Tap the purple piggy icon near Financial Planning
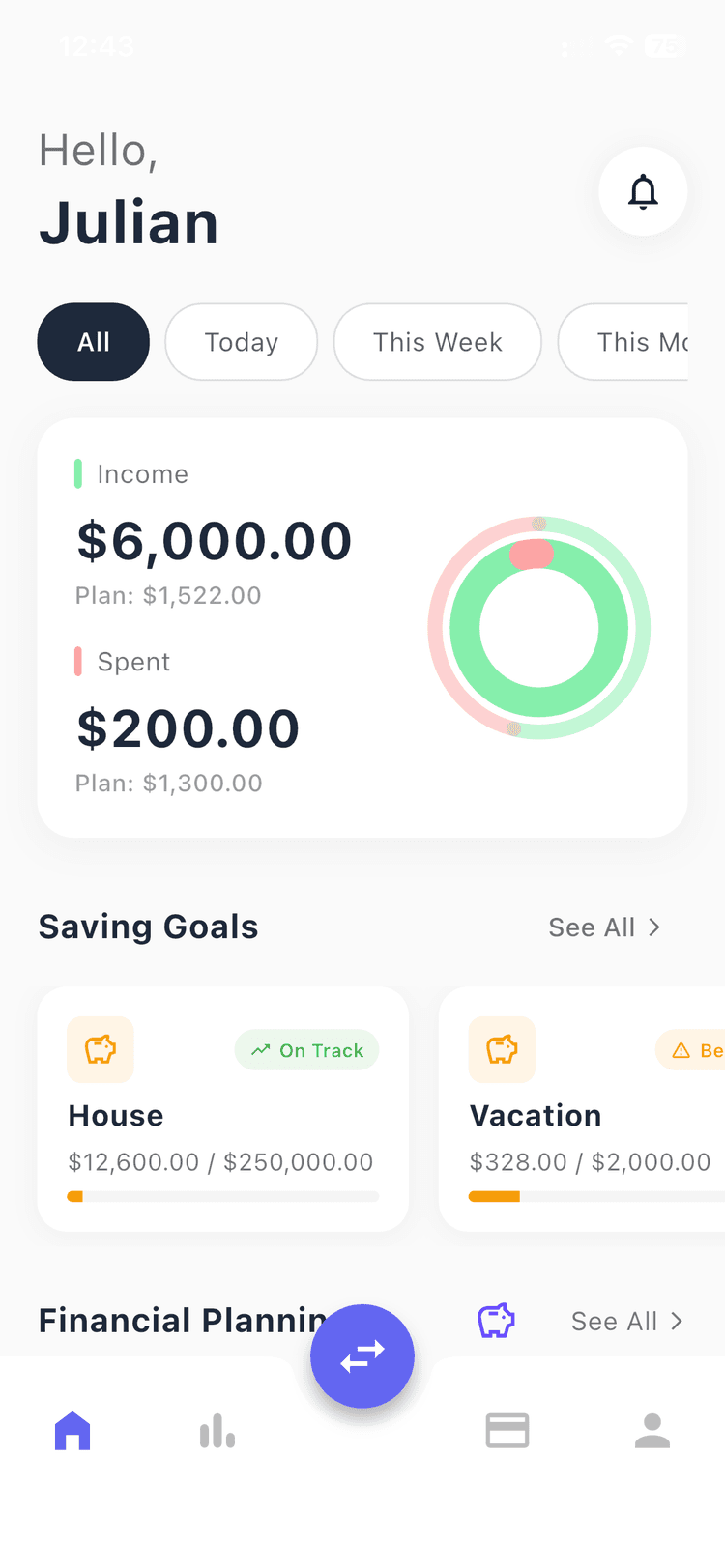Screen dimensions: 725x1568 pyautogui.click(x=495, y=1321)
